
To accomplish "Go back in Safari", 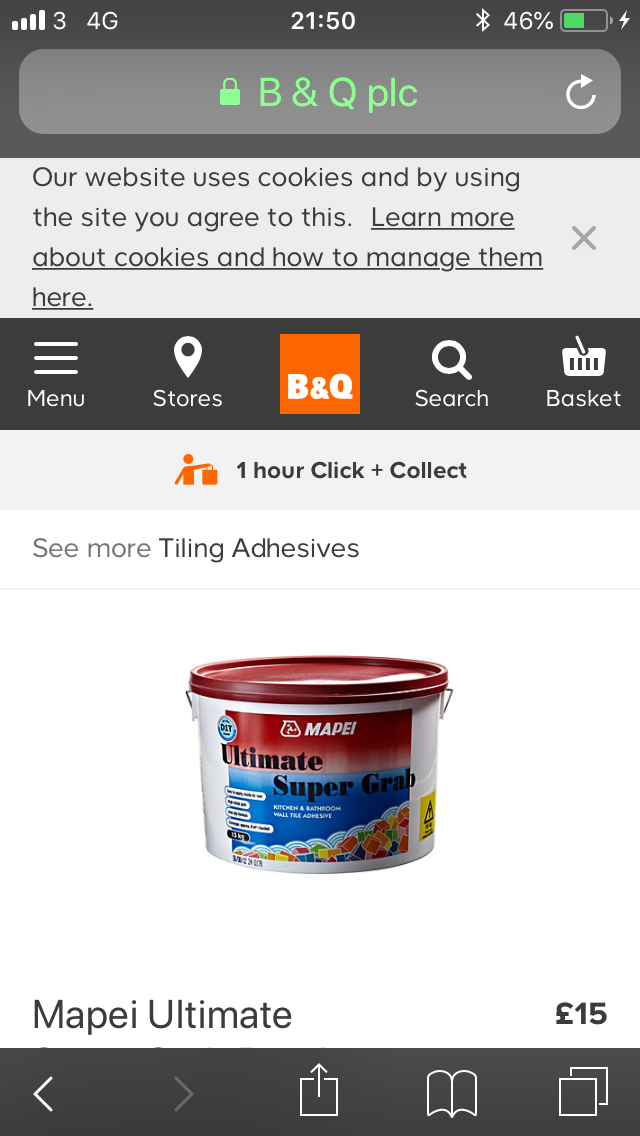I will pyautogui.click(x=43, y=1093).
